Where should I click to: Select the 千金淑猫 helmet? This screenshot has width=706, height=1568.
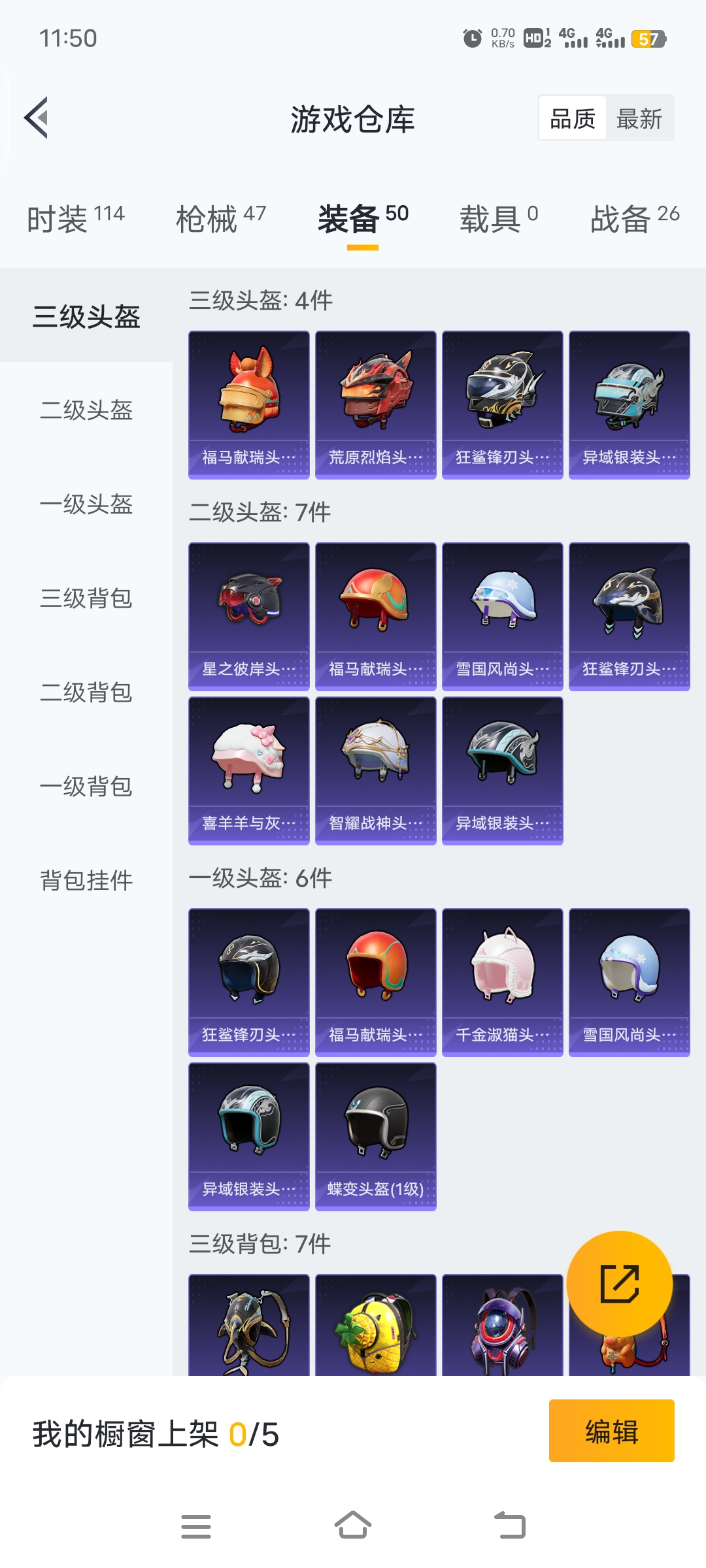pos(502,982)
